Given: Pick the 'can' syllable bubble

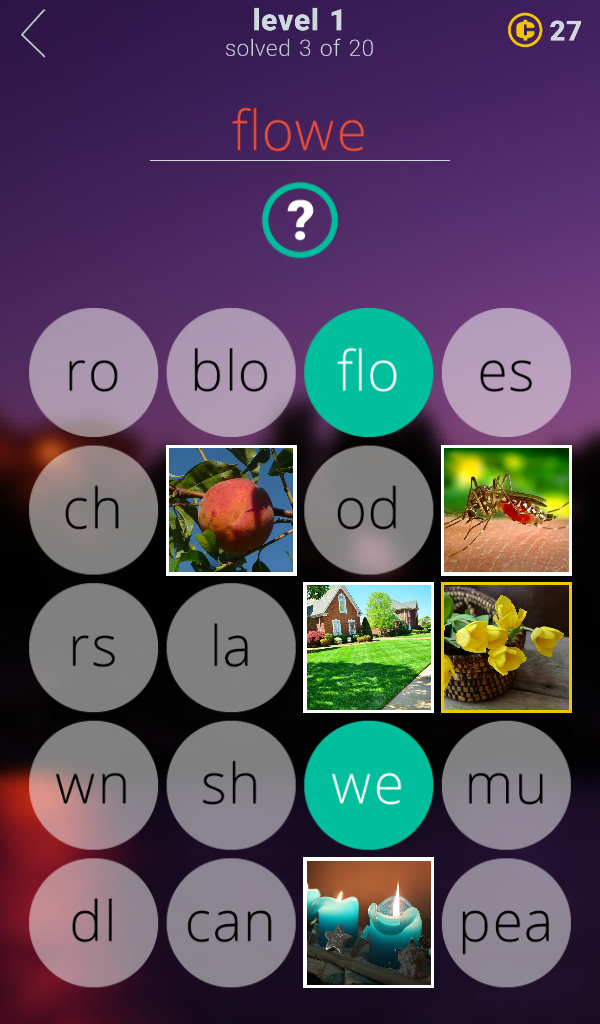Looking at the screenshot, I should (x=231, y=922).
